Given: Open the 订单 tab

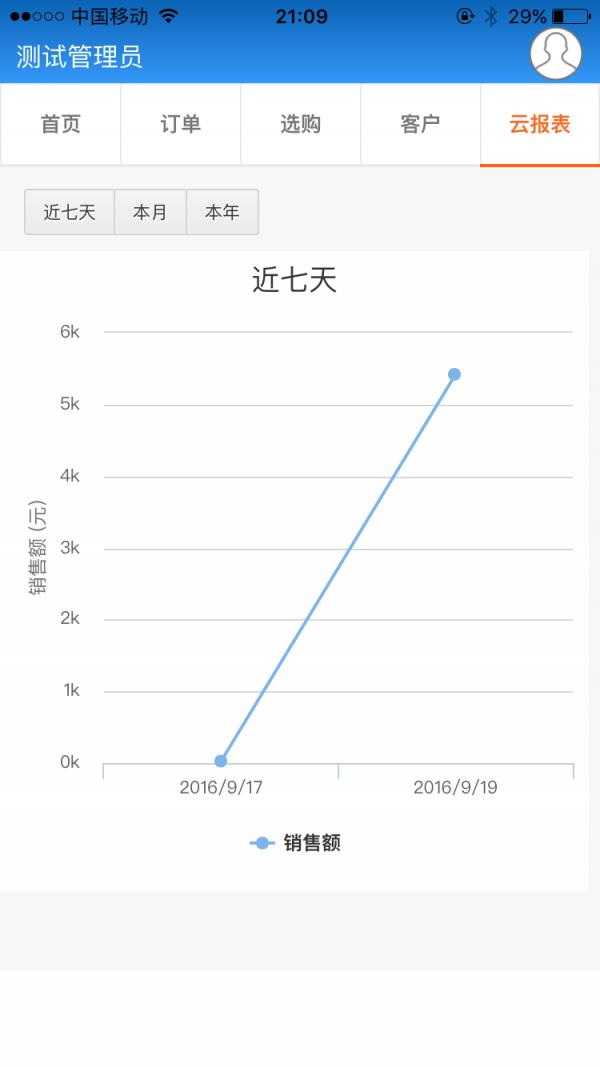Looking at the screenshot, I should tap(180, 125).
